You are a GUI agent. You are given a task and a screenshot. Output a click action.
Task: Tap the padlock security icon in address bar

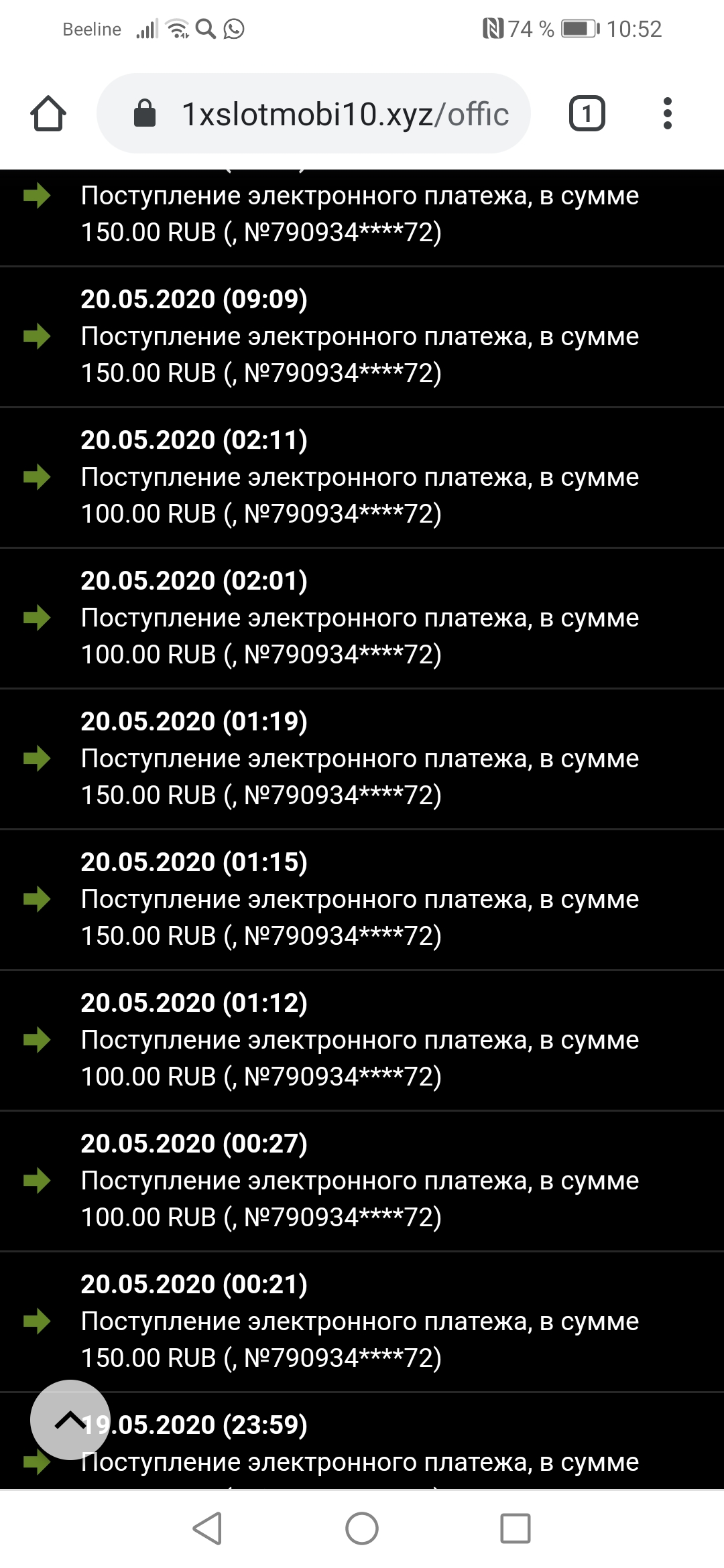click(x=146, y=113)
